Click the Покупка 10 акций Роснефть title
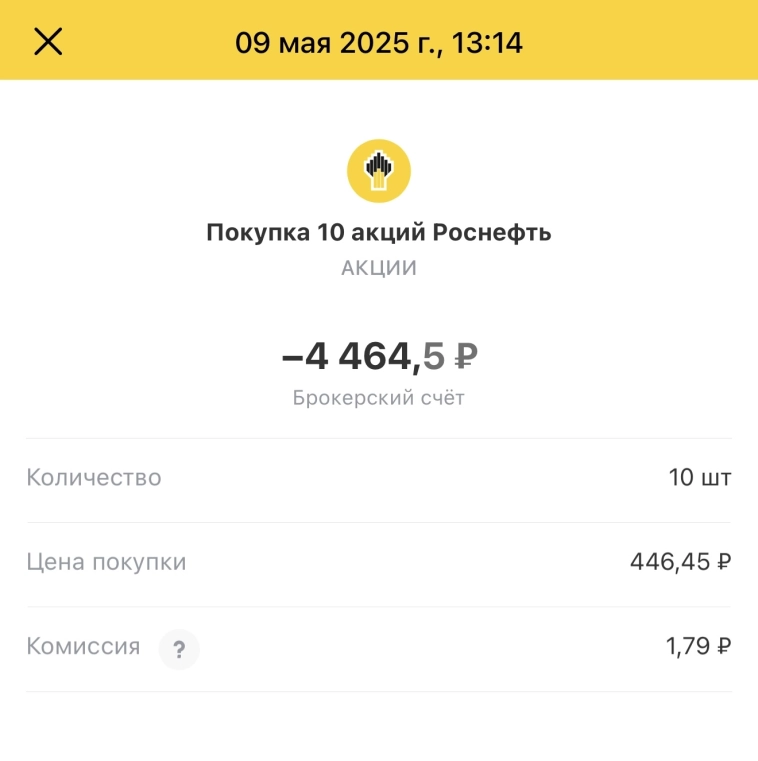 pos(379,232)
